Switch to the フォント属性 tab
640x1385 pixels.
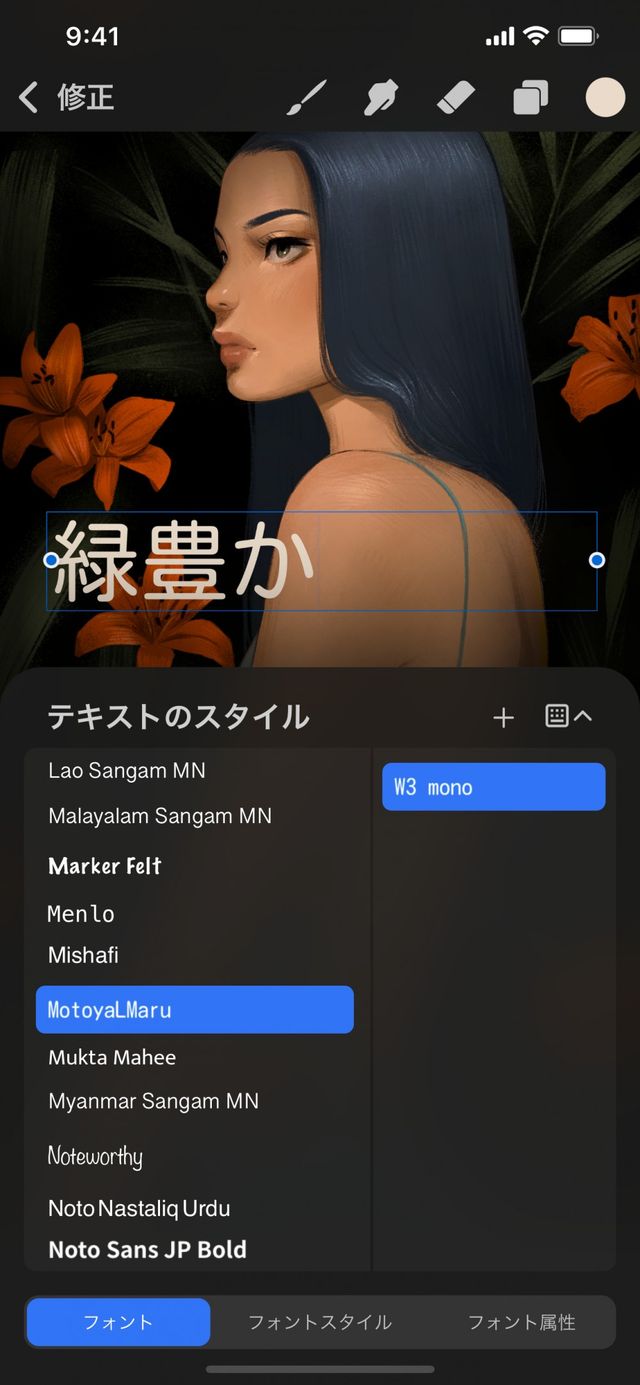[521, 1322]
